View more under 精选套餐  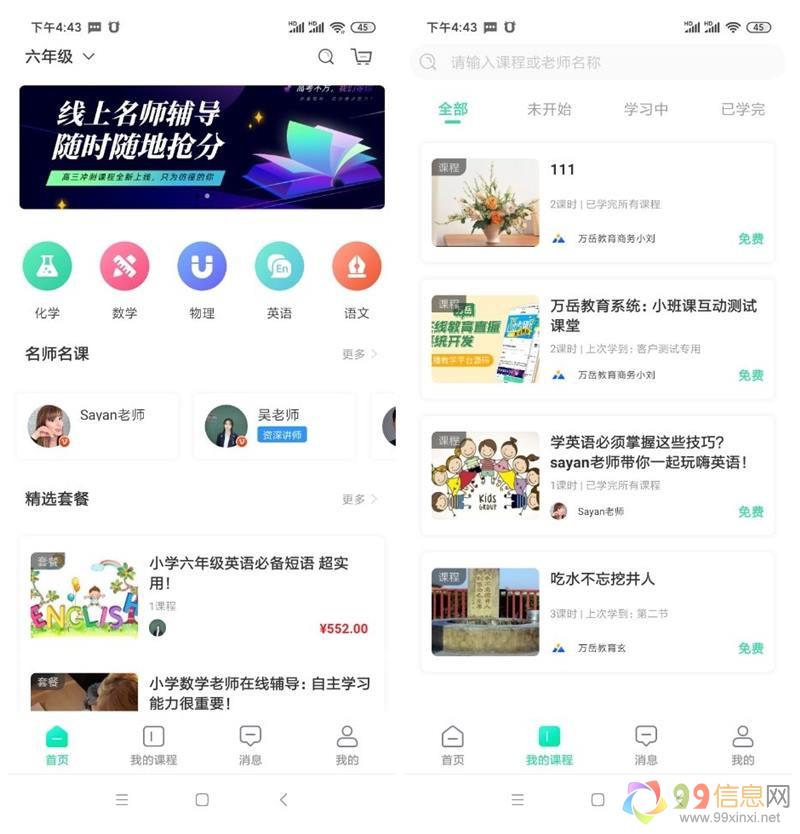pos(359,499)
